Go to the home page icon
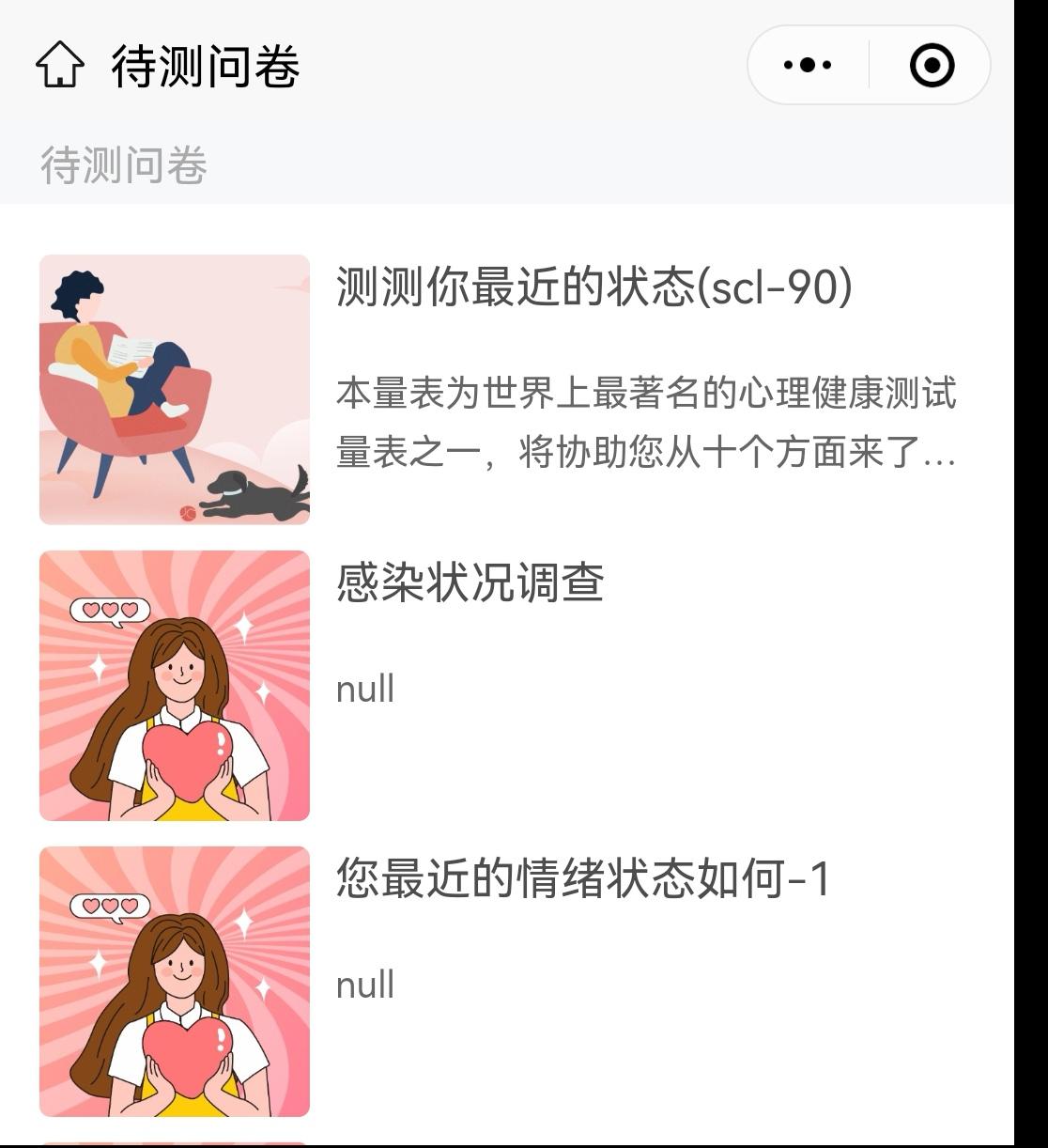Image resolution: width=1048 pixels, height=1148 pixels. click(60, 66)
